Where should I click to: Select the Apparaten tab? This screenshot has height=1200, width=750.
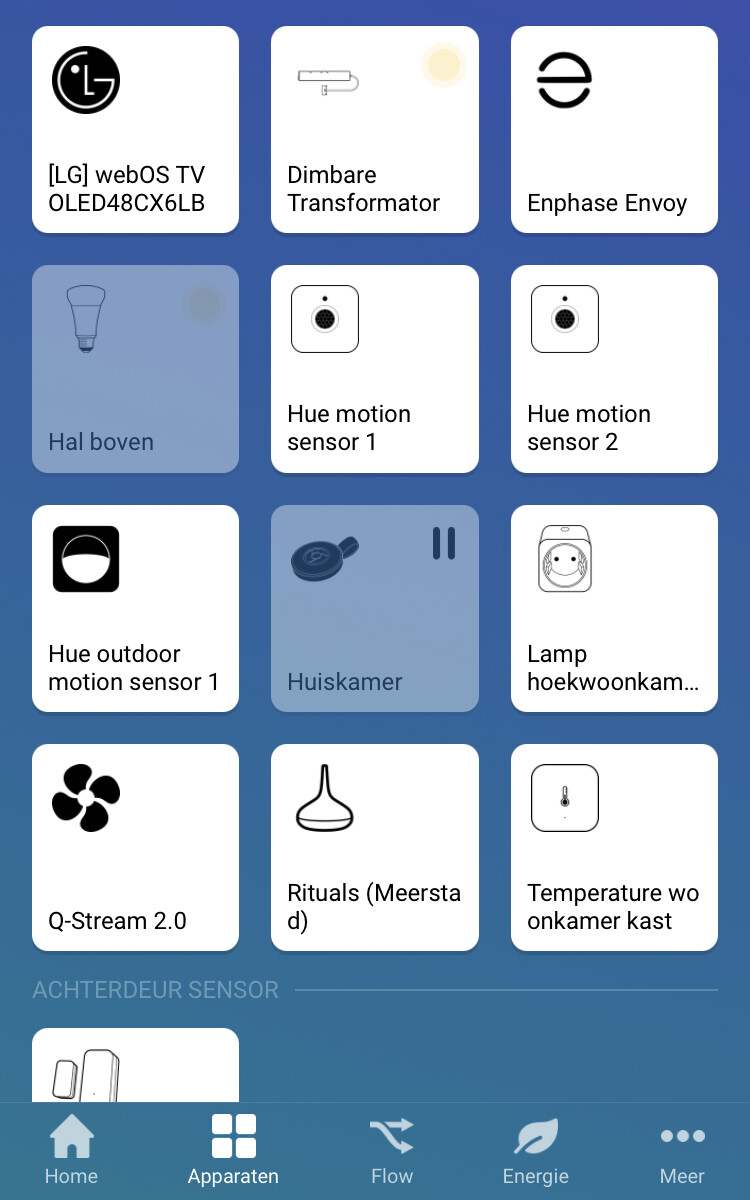pos(233,1151)
